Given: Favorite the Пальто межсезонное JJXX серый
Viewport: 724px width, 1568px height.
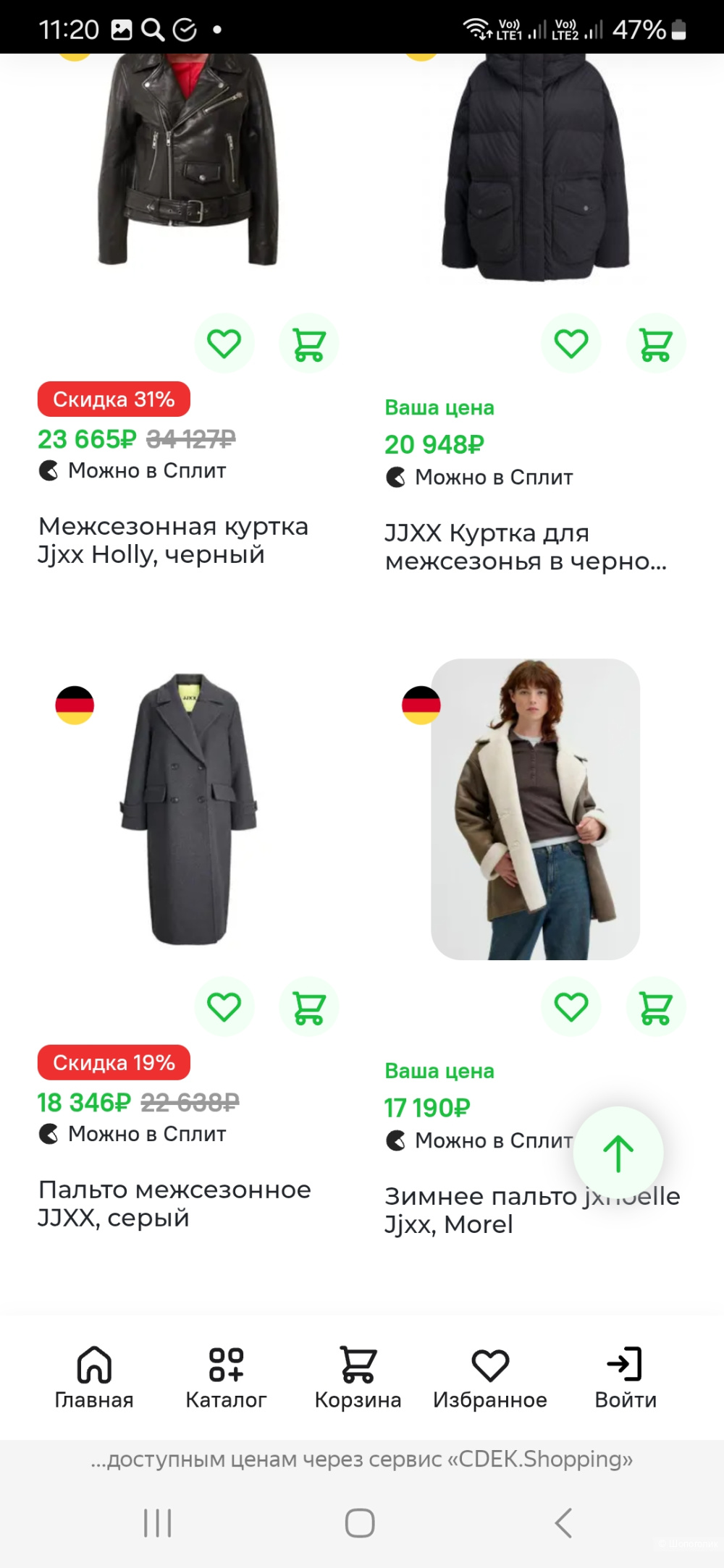Looking at the screenshot, I should [x=224, y=1006].
